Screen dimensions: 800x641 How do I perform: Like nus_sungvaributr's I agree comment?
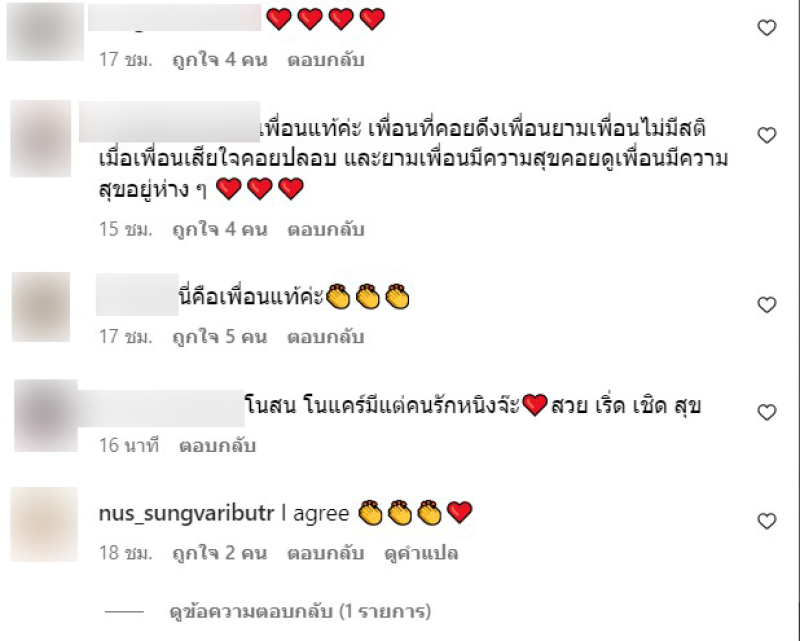pyautogui.click(x=767, y=521)
